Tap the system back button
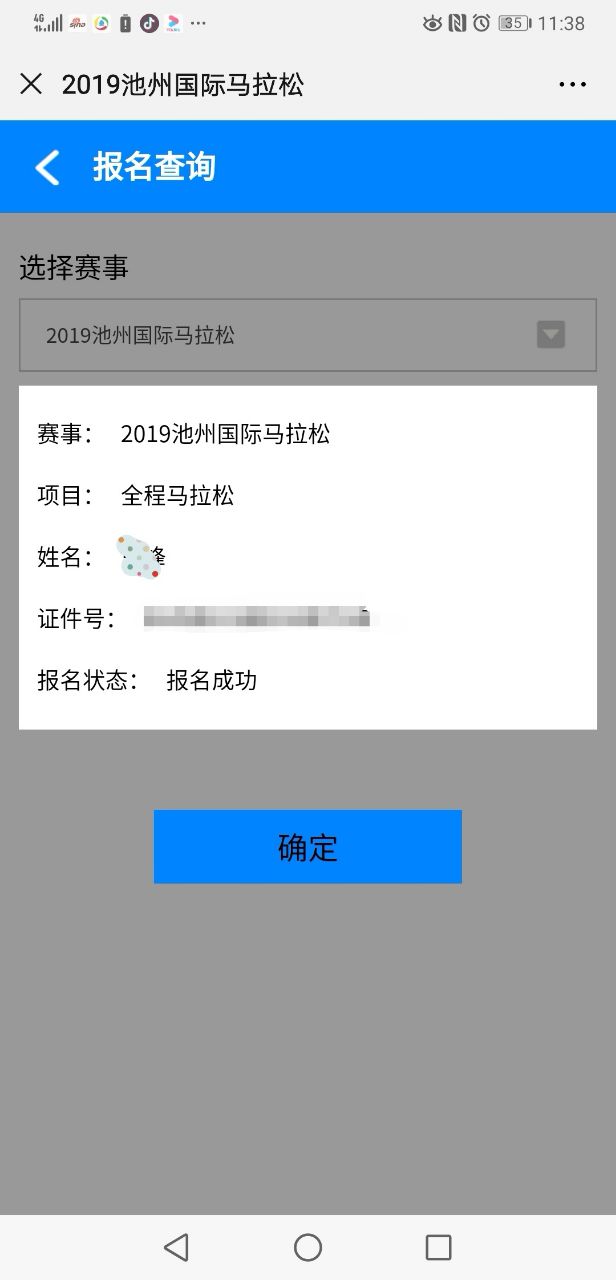Image resolution: width=616 pixels, height=1280 pixels. (176, 1246)
